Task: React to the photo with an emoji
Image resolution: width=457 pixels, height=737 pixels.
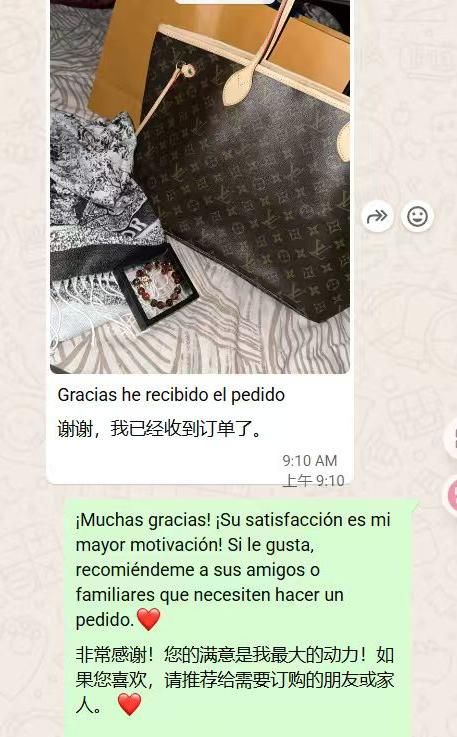Action: 417,217
